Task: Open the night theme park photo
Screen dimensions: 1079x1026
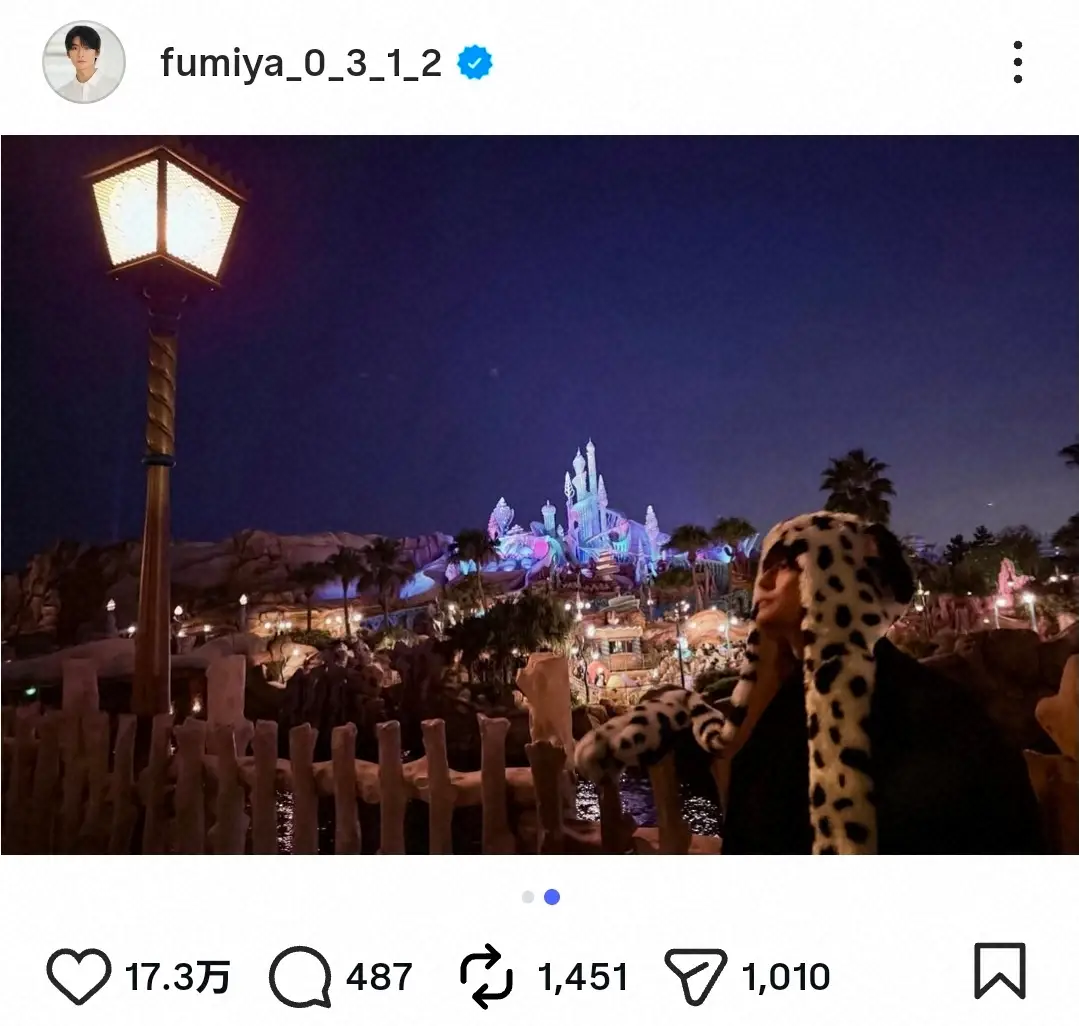Action: pos(539,495)
